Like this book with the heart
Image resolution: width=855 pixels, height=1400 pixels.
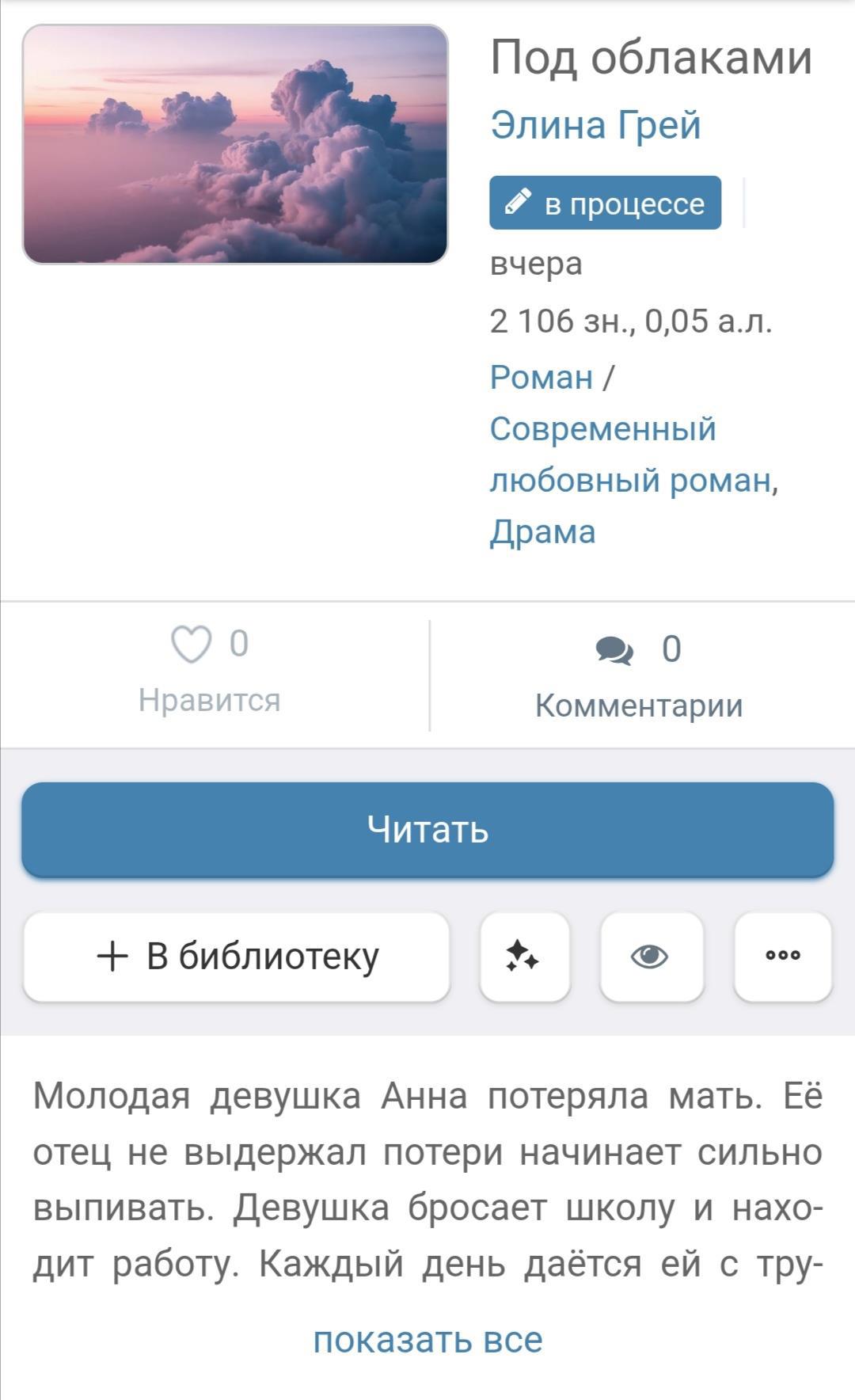point(192,645)
